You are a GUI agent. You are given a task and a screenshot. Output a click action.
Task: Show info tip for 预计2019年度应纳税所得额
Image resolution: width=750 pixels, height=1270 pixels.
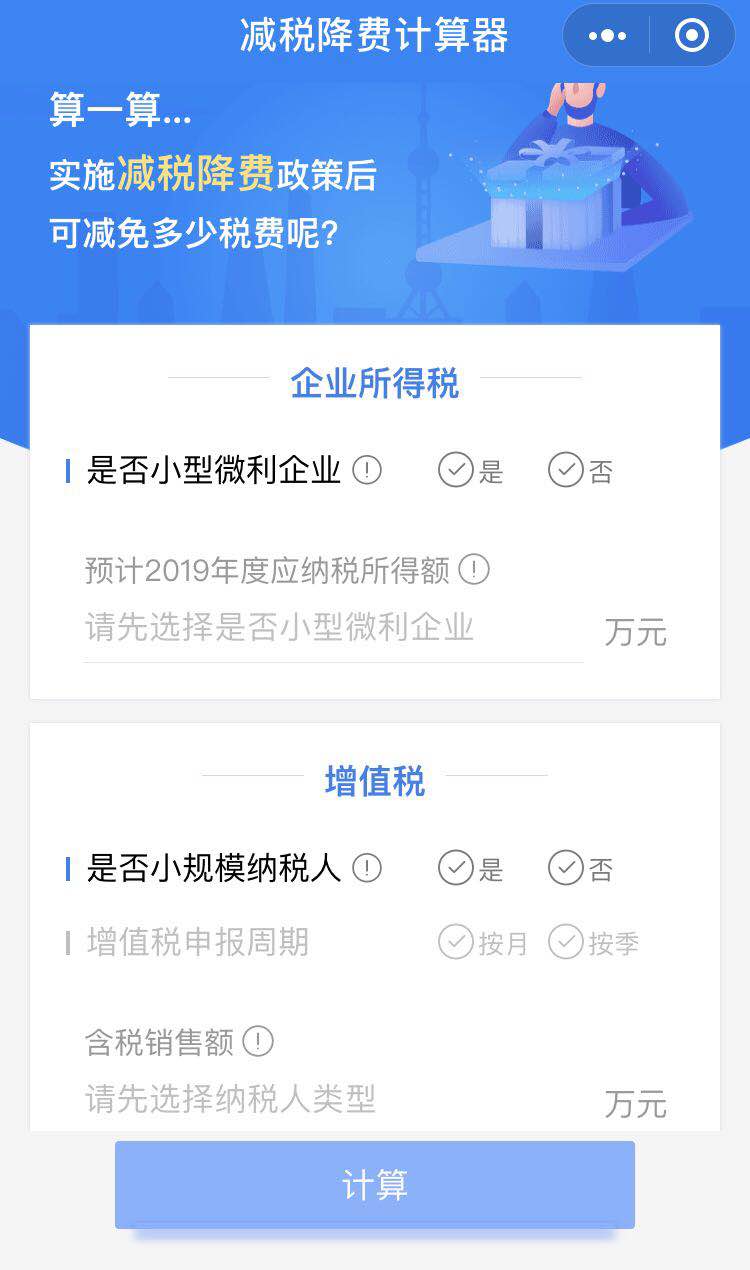[x=474, y=570]
